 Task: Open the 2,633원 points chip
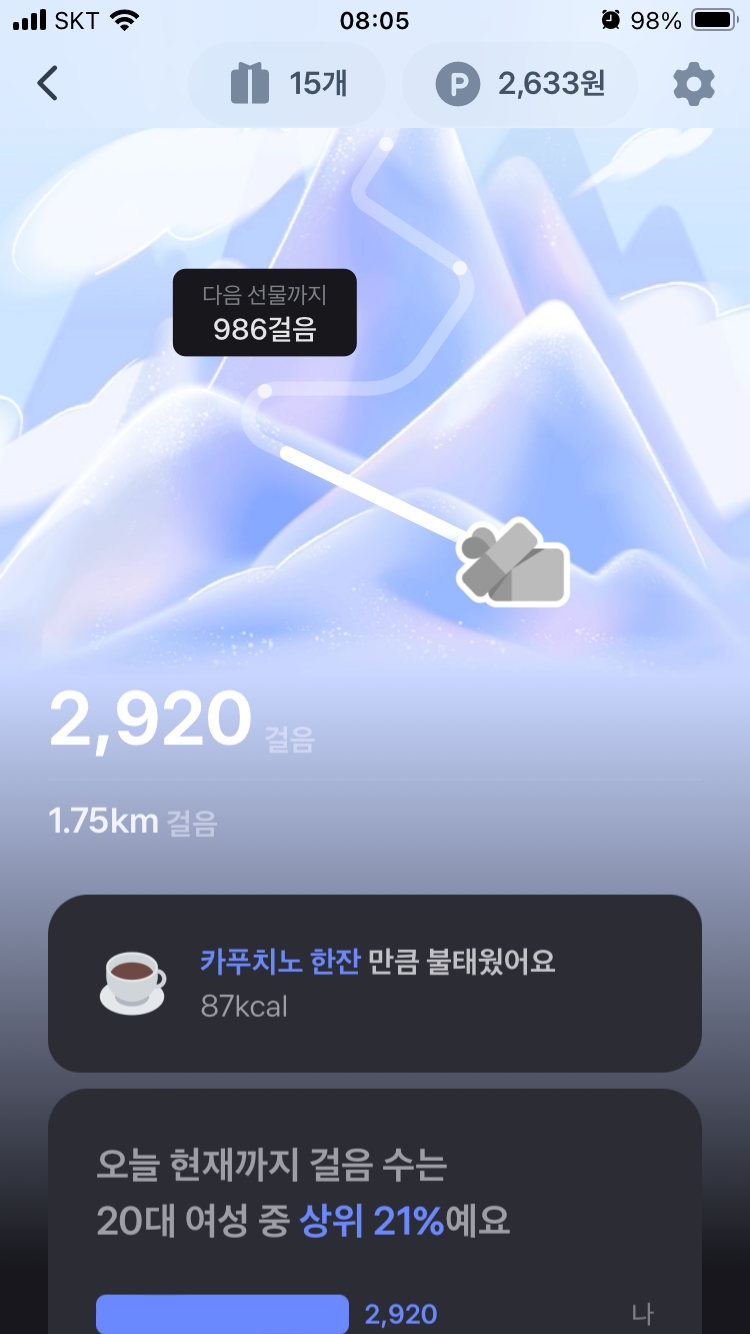(x=520, y=84)
